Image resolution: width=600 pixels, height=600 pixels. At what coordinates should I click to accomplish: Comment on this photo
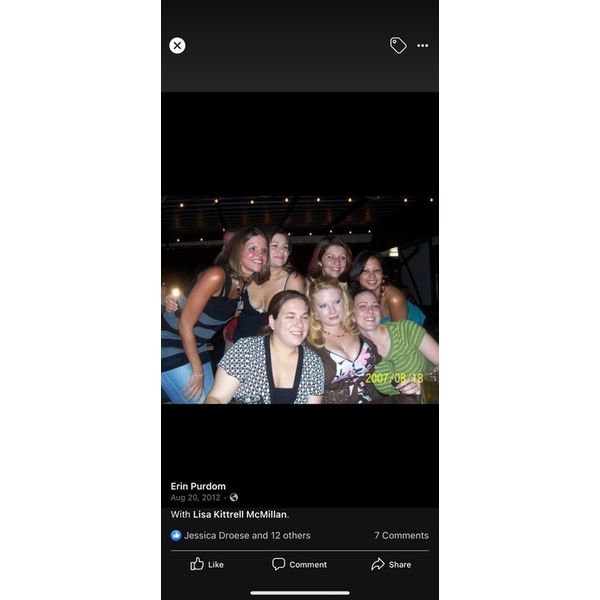[299, 564]
